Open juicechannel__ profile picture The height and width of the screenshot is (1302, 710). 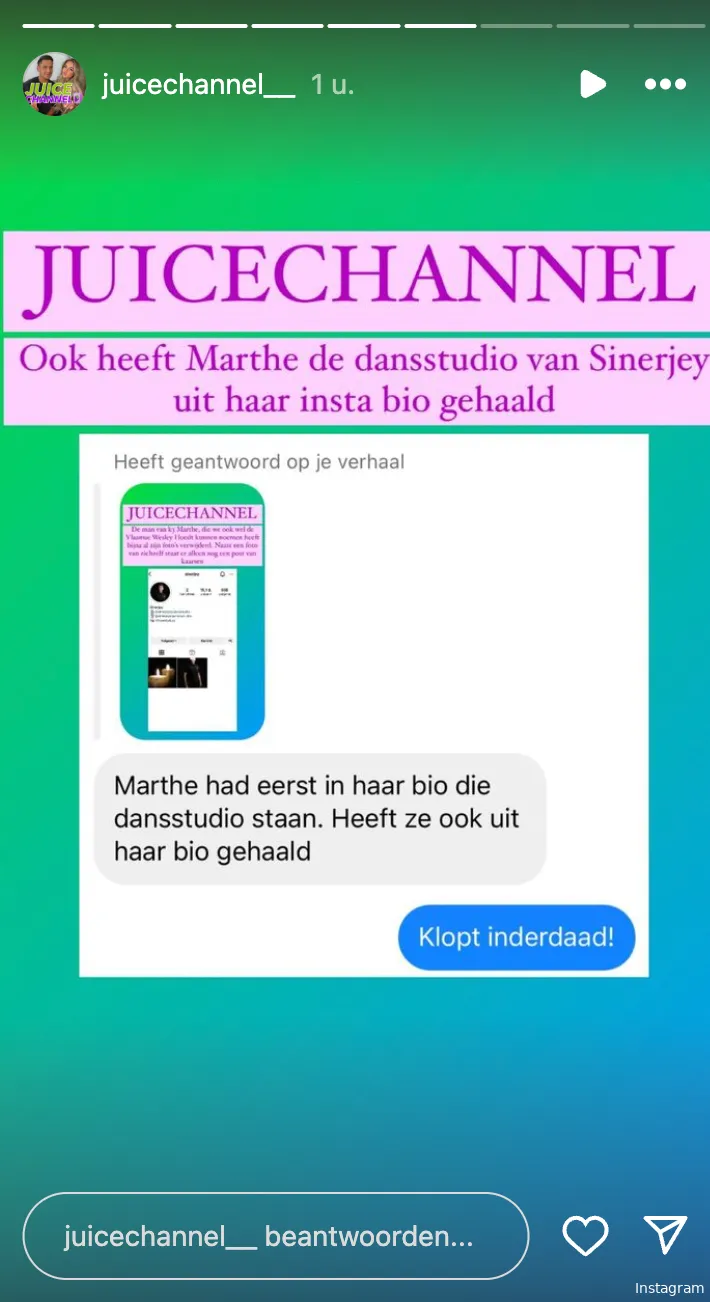54,84
